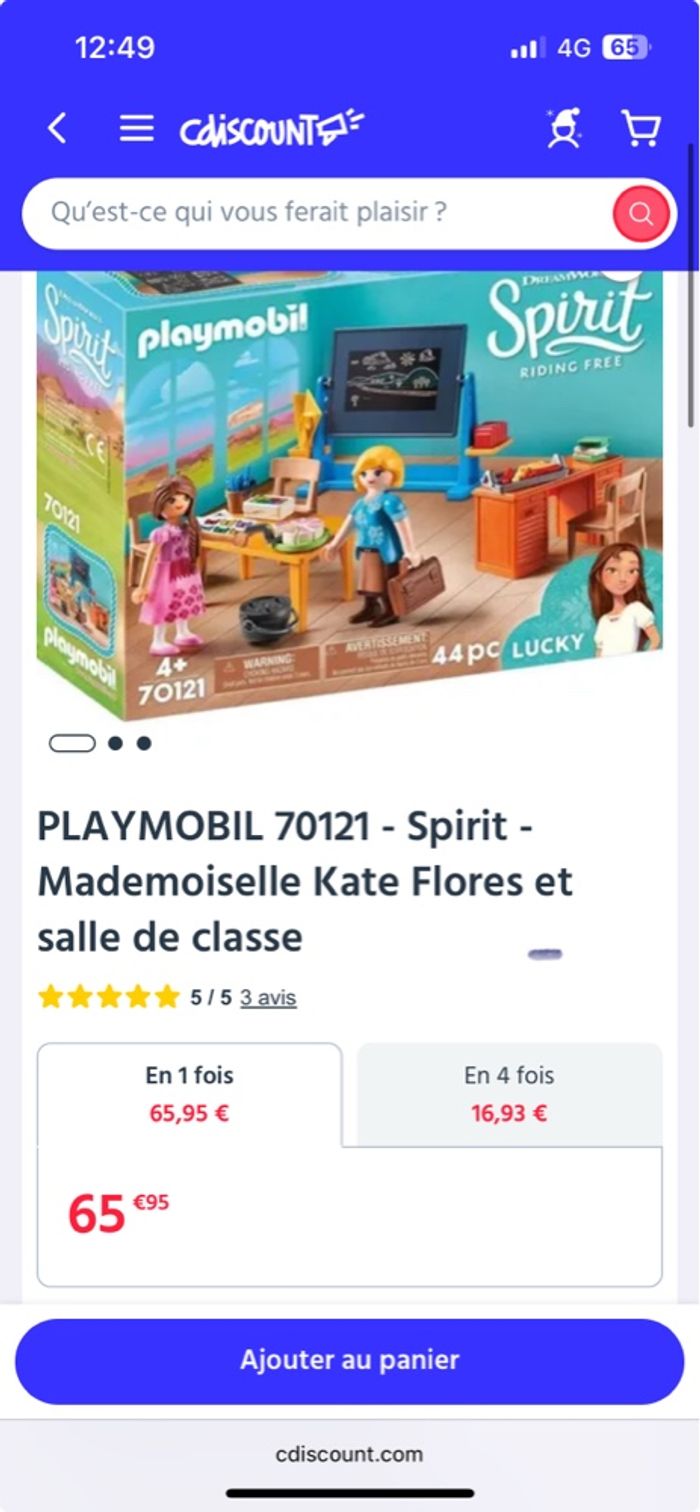Select the 'En 1 fois' payment tab
Image resolution: width=700 pixels, height=1512 pixels.
pyautogui.click(x=189, y=1093)
